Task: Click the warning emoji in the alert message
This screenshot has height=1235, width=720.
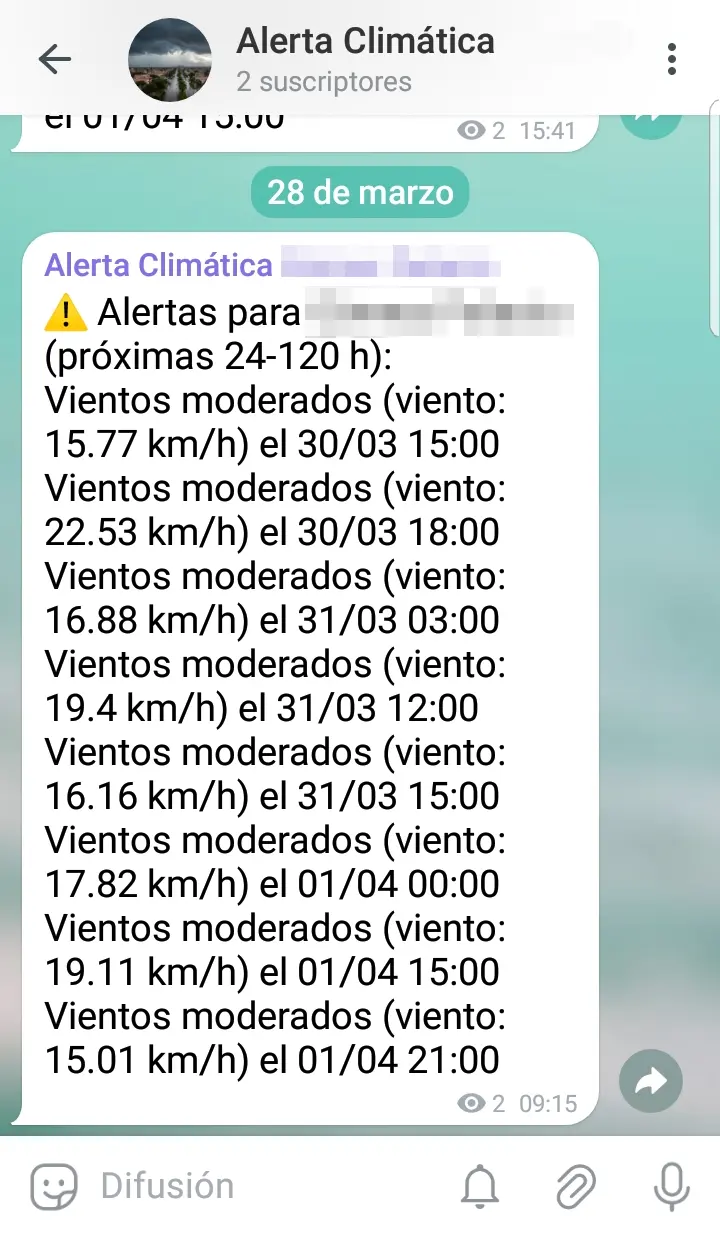Action: [x=66, y=312]
